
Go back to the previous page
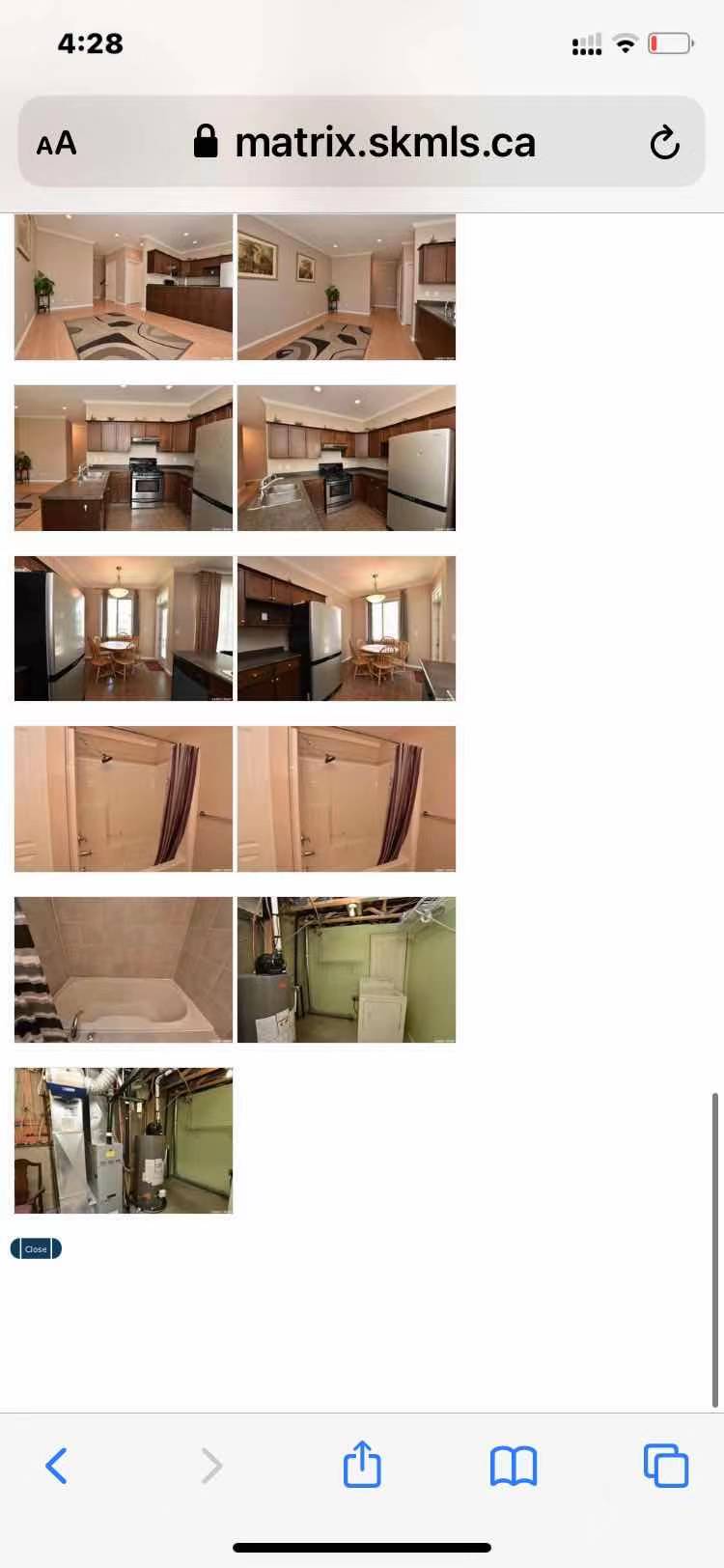(x=57, y=1465)
